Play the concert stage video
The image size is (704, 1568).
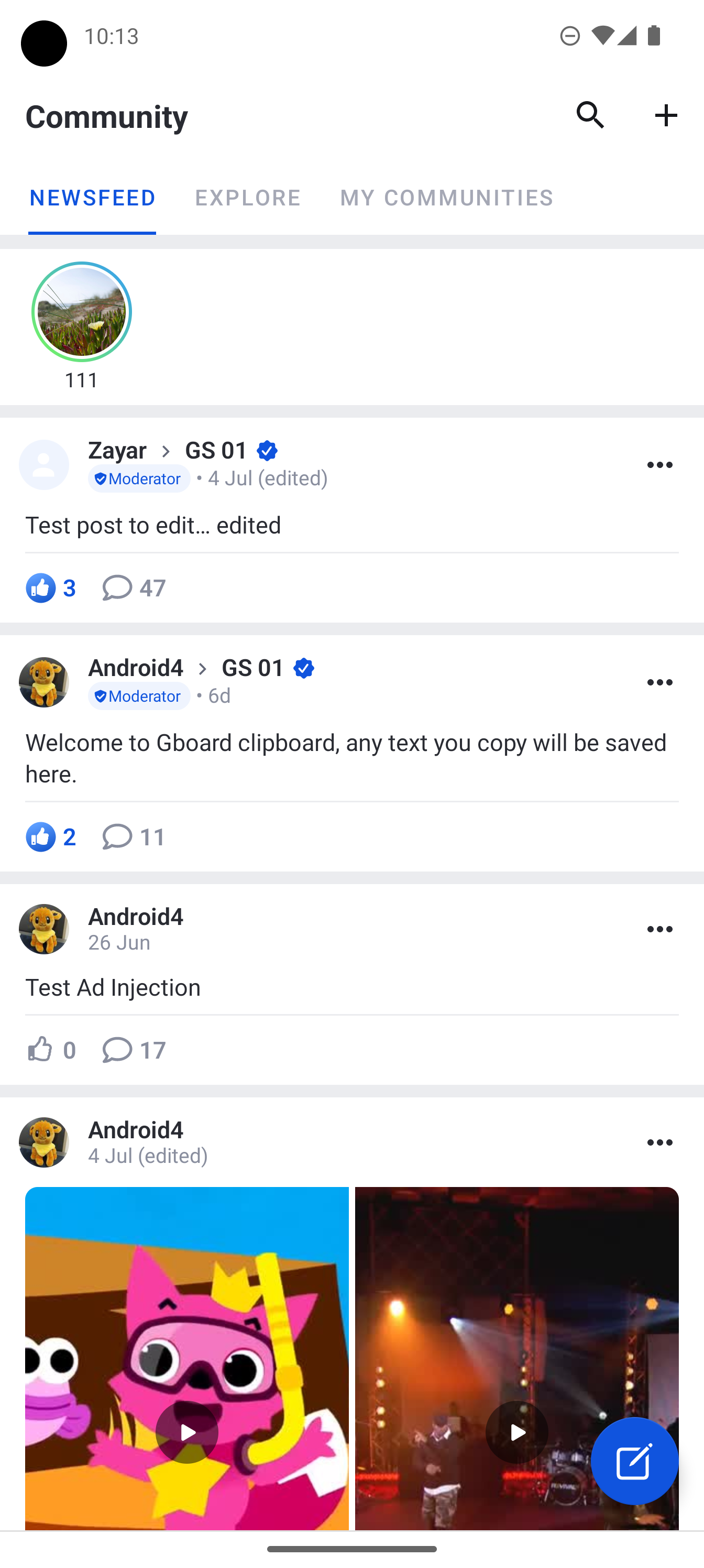[x=516, y=1432]
